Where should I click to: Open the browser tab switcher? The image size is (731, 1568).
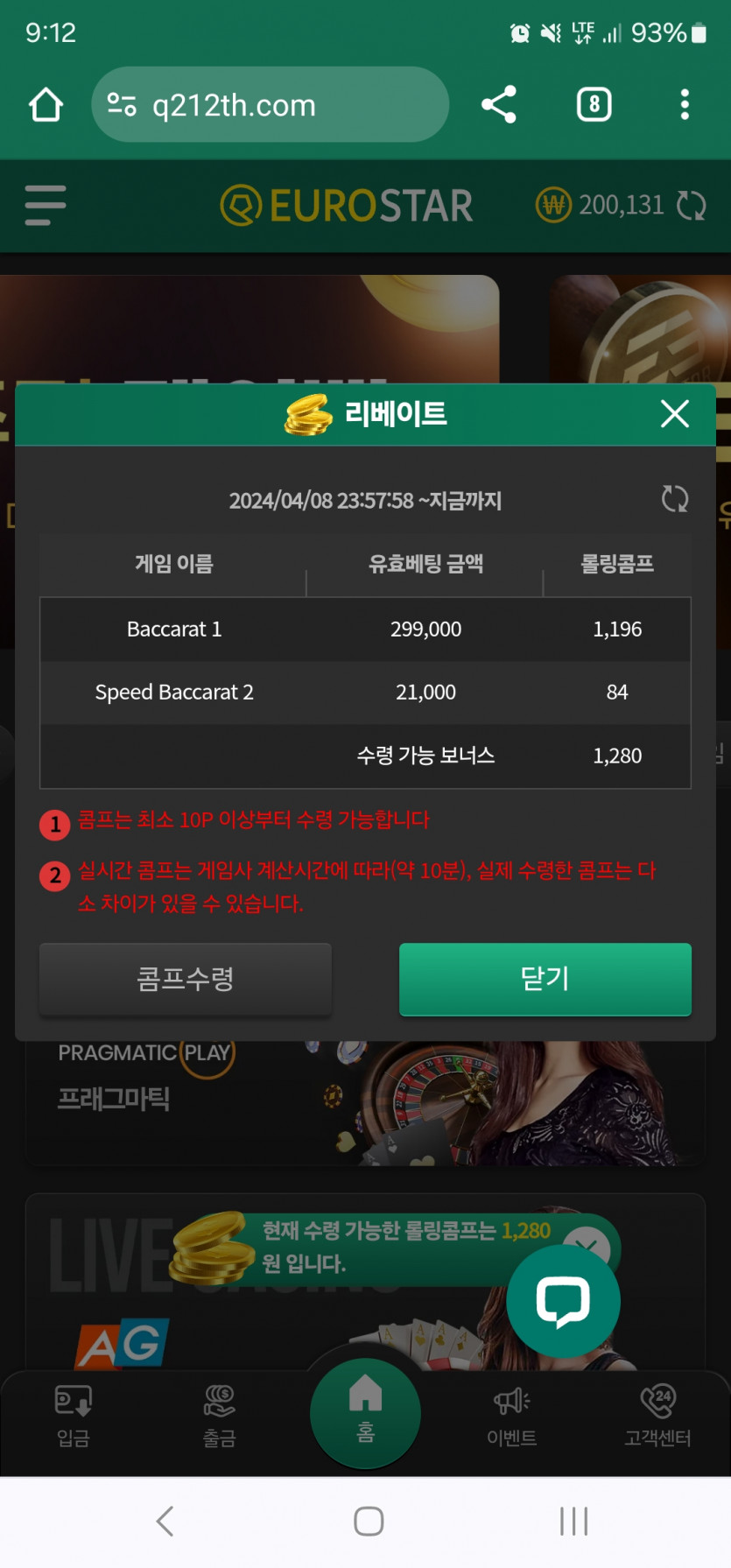[594, 105]
